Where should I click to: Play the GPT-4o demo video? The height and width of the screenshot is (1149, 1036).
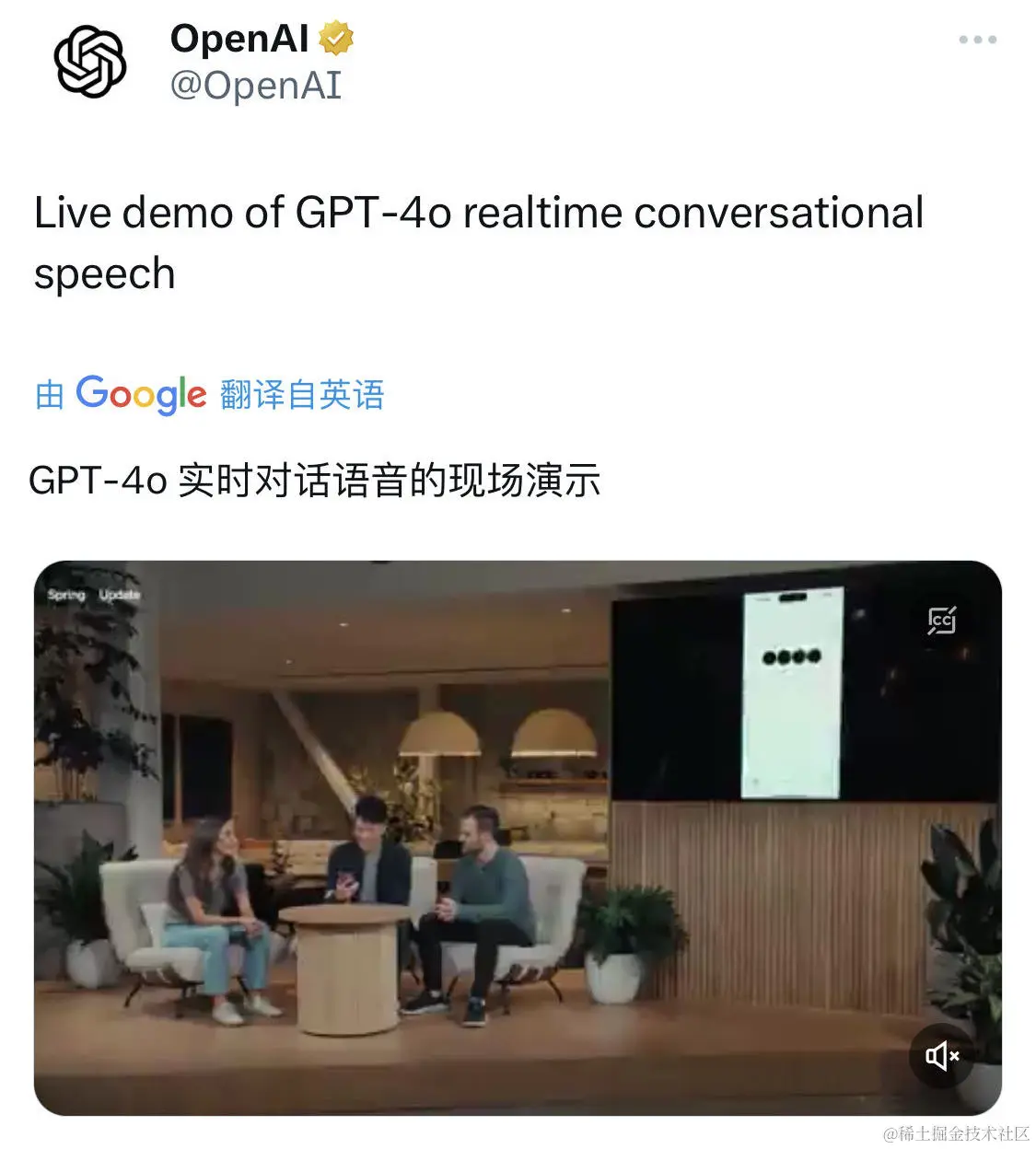[x=516, y=838]
